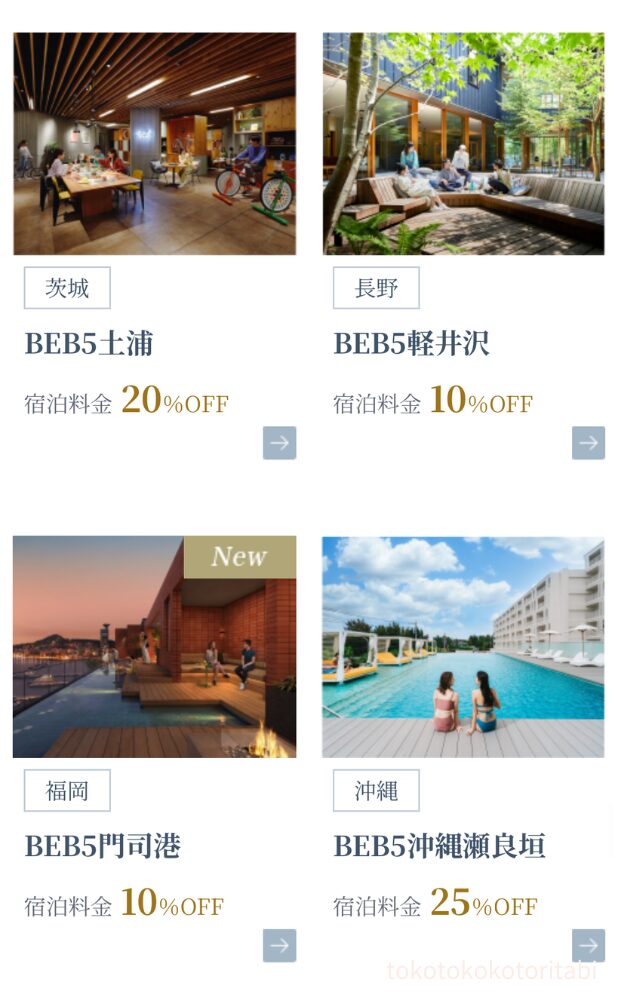Image resolution: width=618 pixels, height=1000 pixels.
Task: Tap the arrow button under BEB5土浦
Action: click(279, 443)
